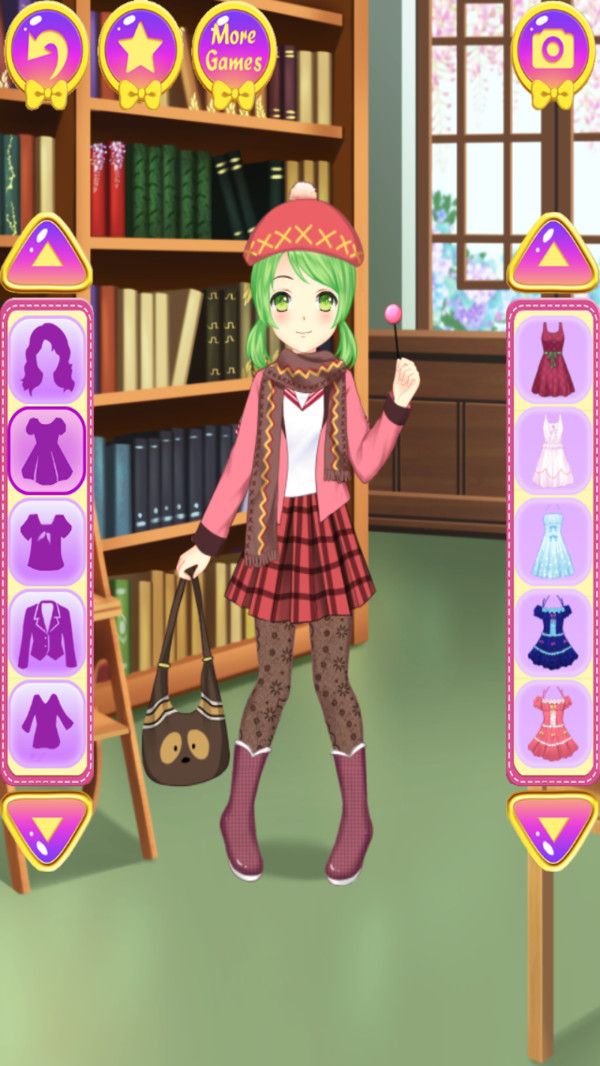Move the category list down with the left arrow
The width and height of the screenshot is (600, 1066).
click(x=46, y=829)
